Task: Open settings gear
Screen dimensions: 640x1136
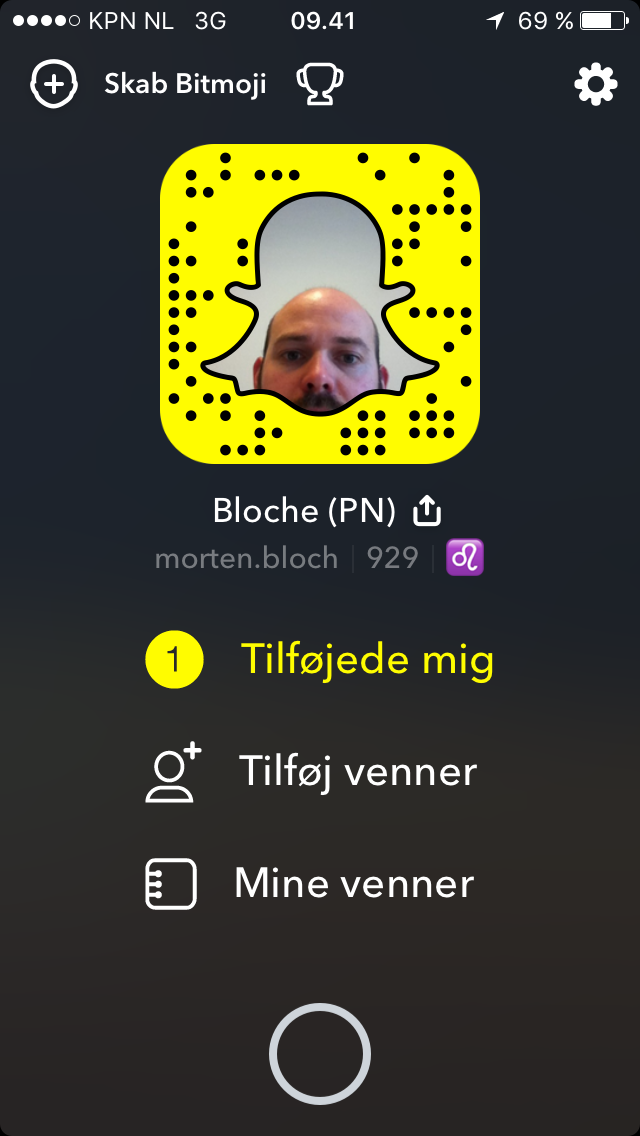Action: pos(595,85)
